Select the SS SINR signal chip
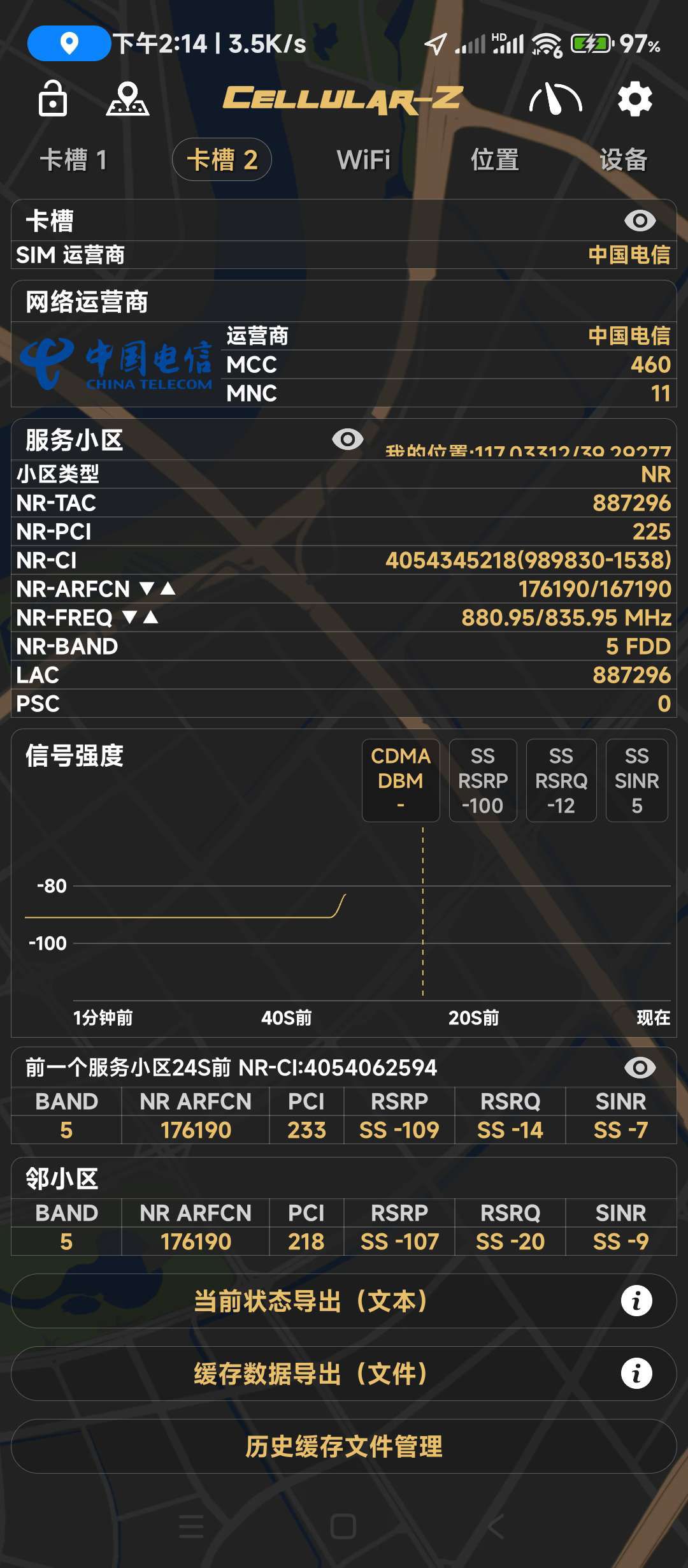This screenshot has width=688, height=1568. tap(636, 780)
